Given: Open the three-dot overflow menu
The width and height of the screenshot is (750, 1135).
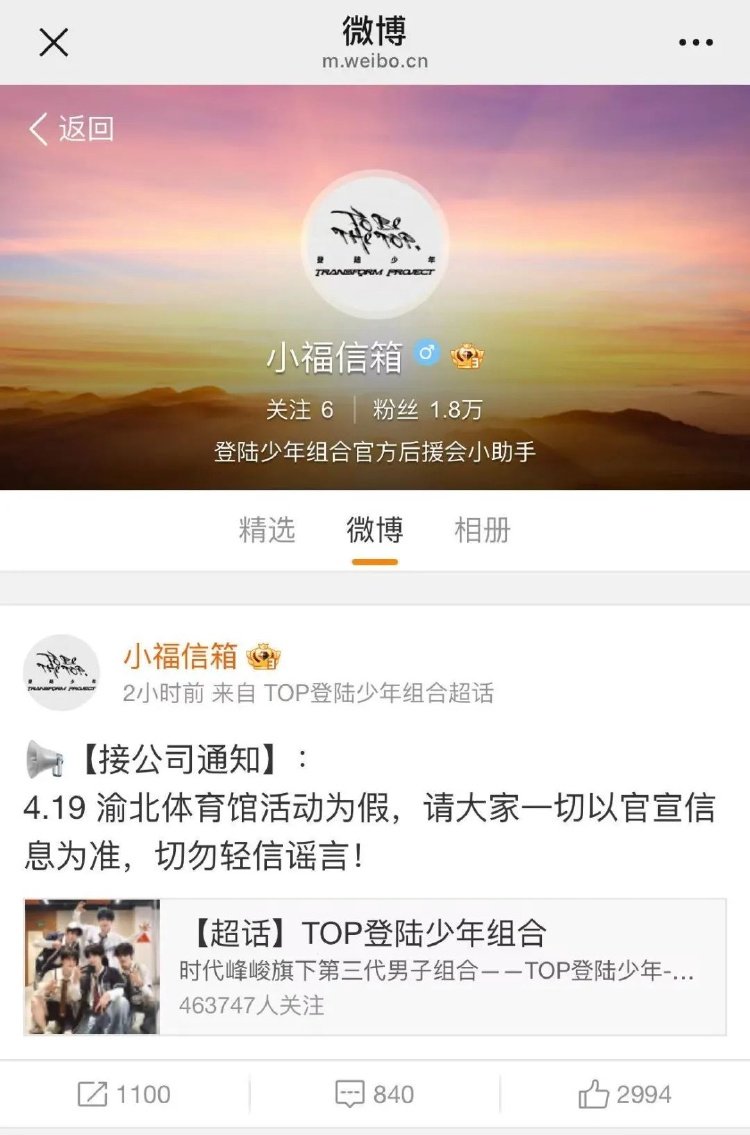Looking at the screenshot, I should pyautogui.click(x=696, y=42).
